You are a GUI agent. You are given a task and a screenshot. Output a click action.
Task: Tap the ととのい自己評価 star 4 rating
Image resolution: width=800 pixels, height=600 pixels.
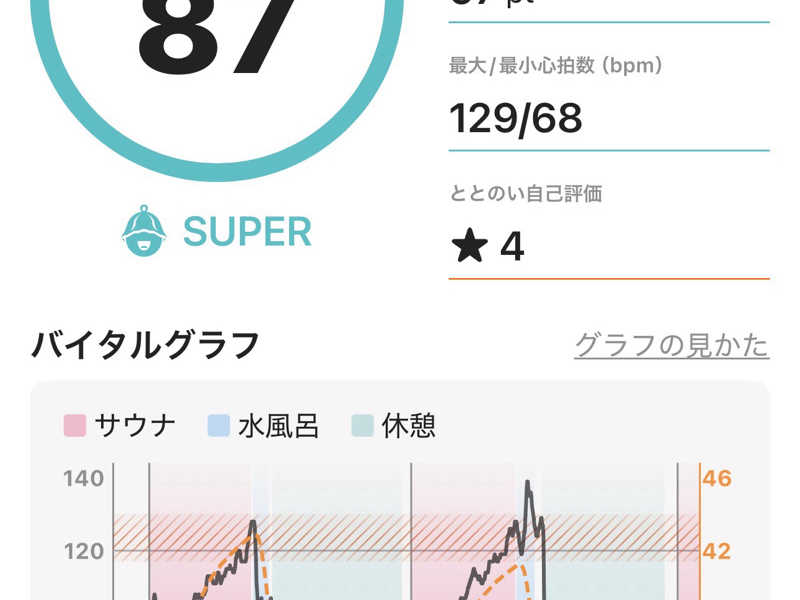[488, 246]
